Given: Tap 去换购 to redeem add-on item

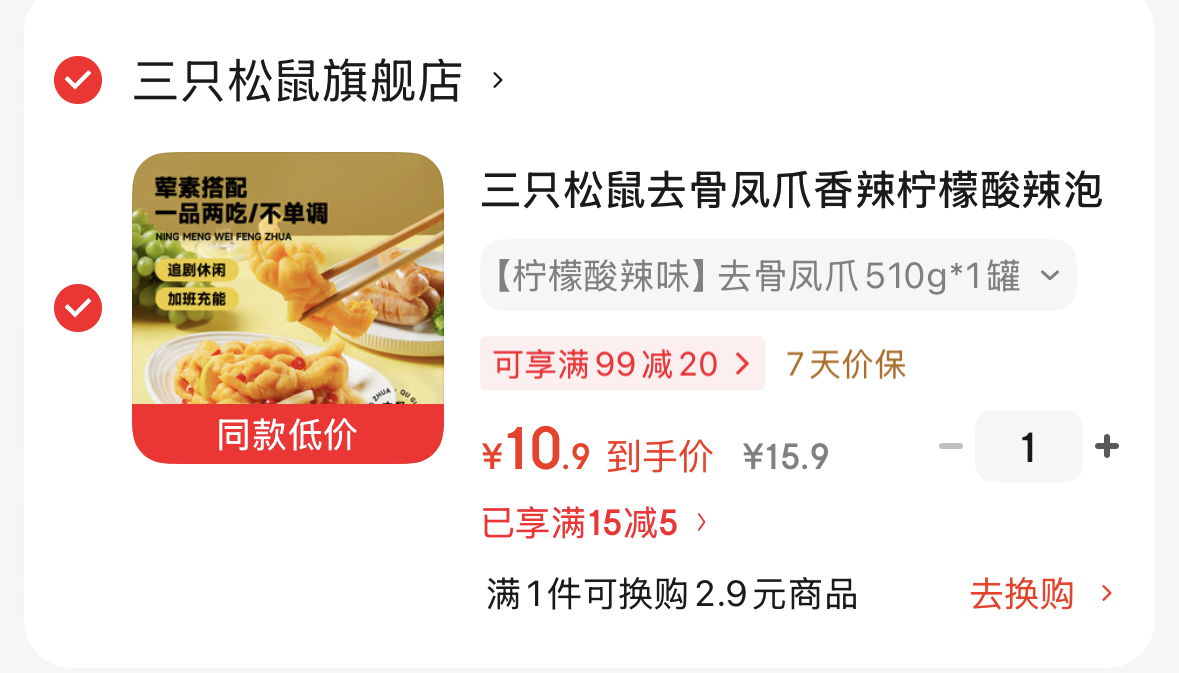Looking at the screenshot, I should tap(1041, 594).
